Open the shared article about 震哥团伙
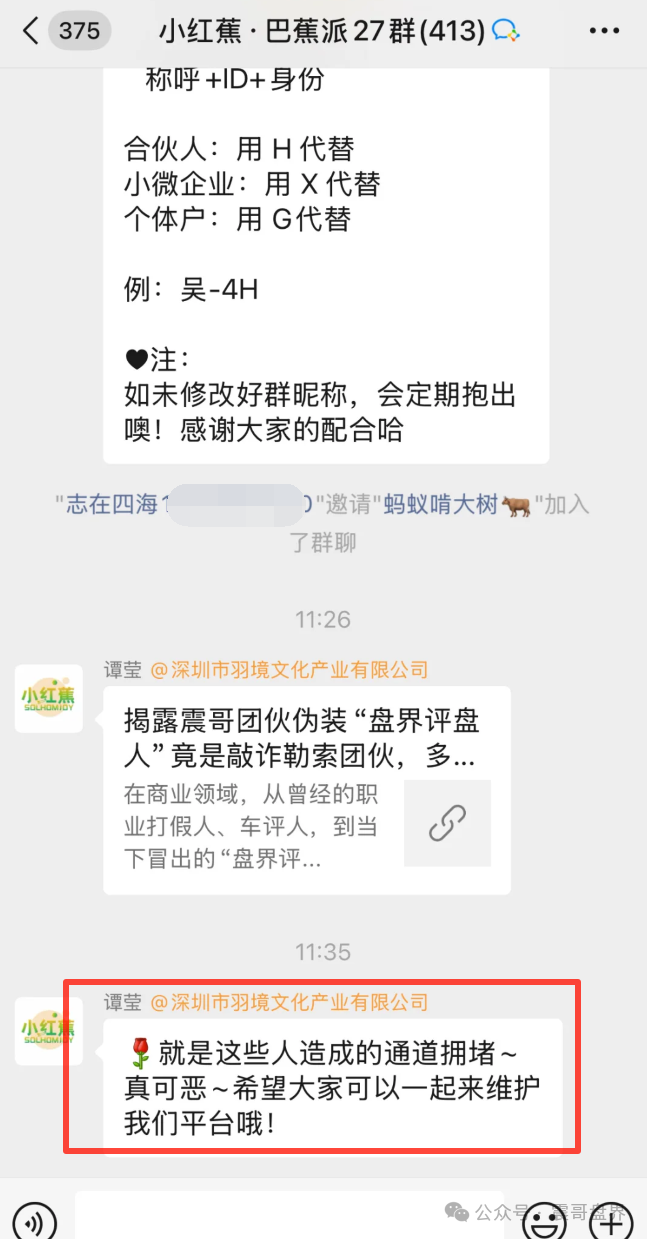Screen dimensions: 647x1239 307,790
